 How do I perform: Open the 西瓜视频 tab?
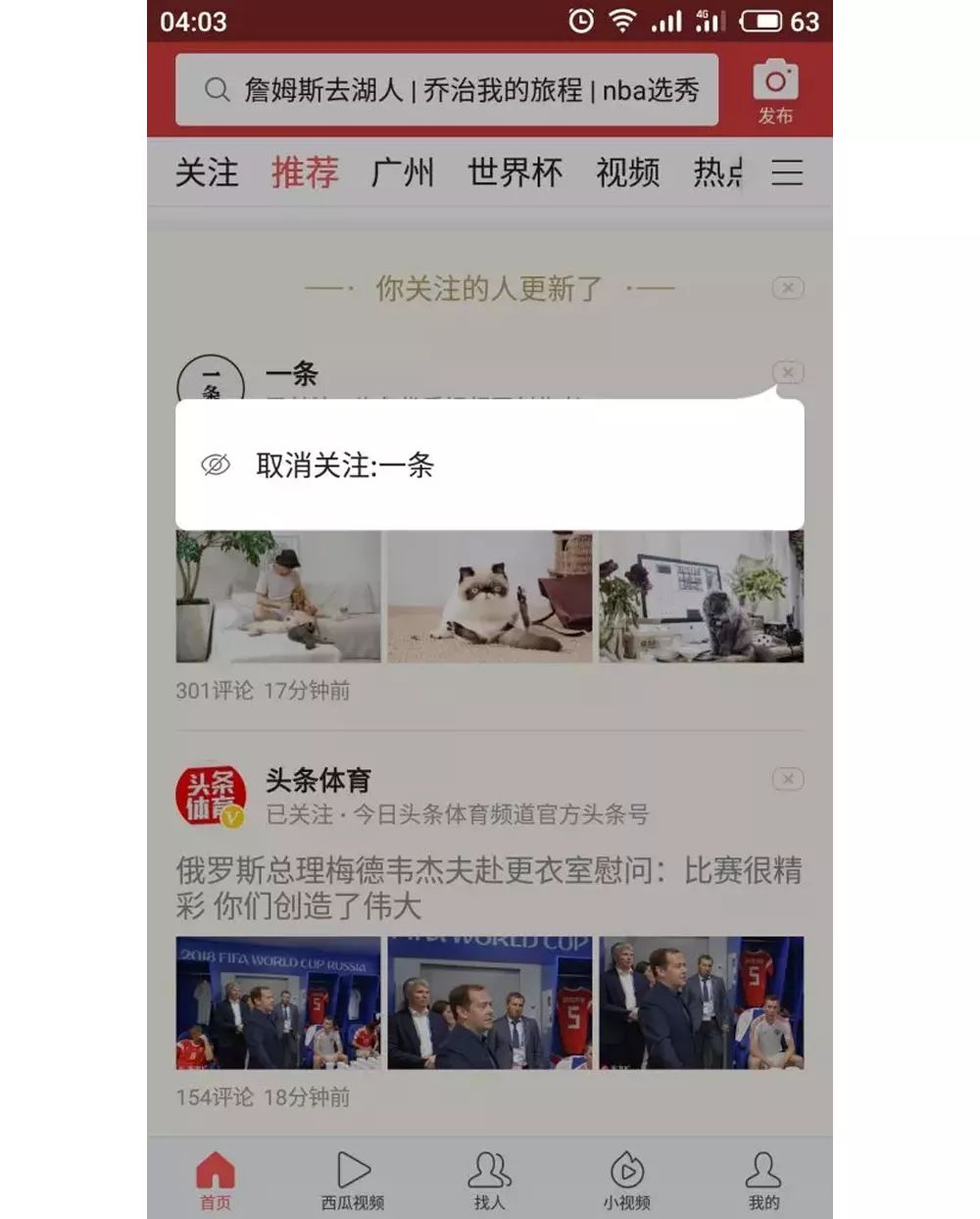[x=353, y=1180]
